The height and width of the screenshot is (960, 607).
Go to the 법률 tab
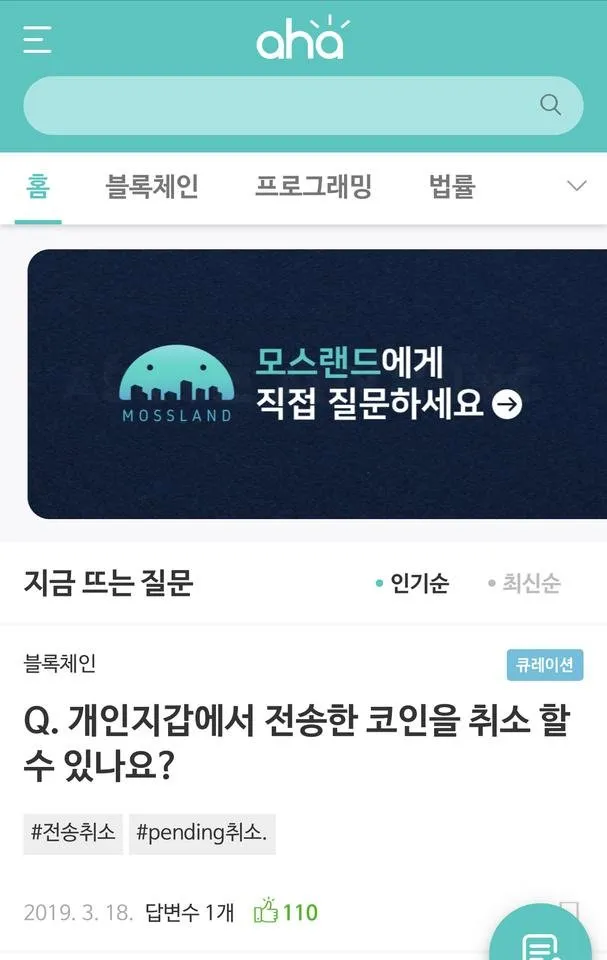452,186
